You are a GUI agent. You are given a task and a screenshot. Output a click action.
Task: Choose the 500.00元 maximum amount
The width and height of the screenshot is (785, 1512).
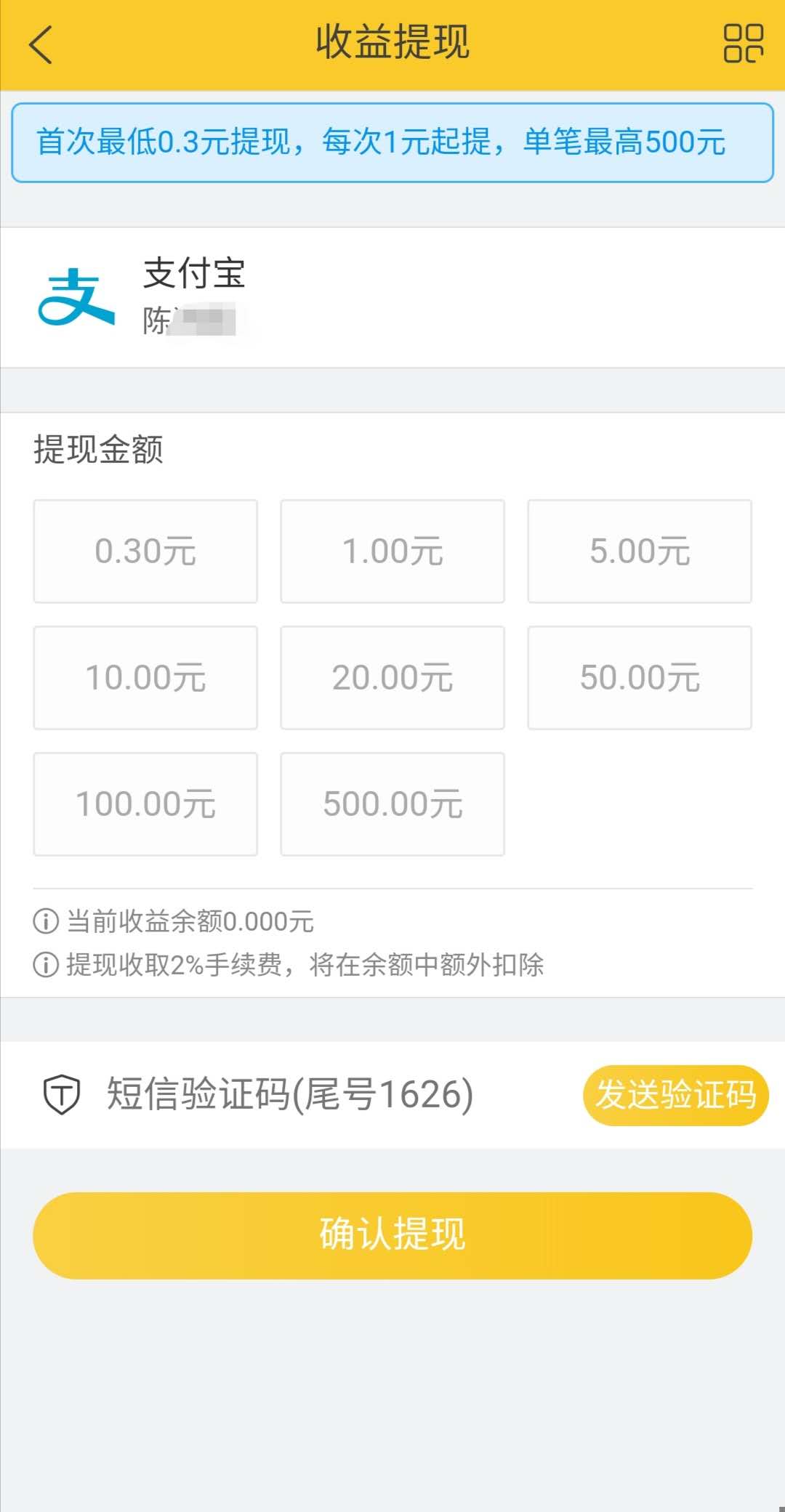point(392,804)
